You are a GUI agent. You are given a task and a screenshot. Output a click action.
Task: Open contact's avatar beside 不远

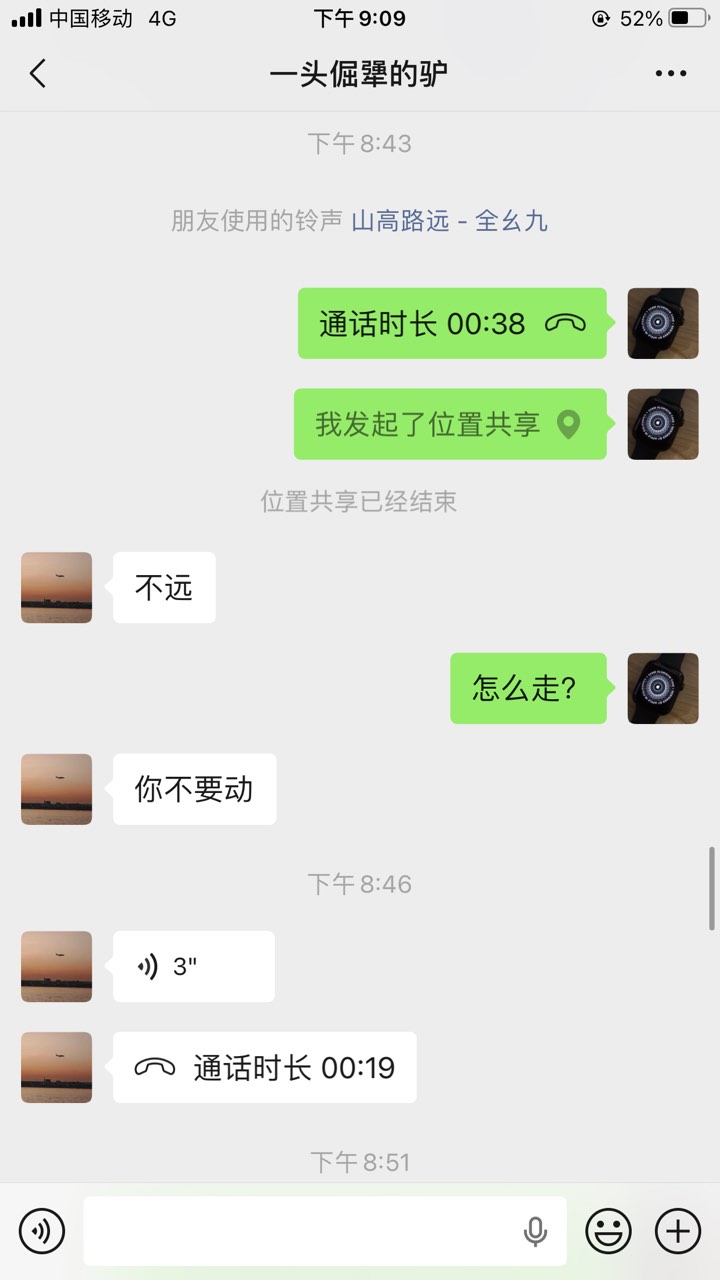(x=57, y=588)
